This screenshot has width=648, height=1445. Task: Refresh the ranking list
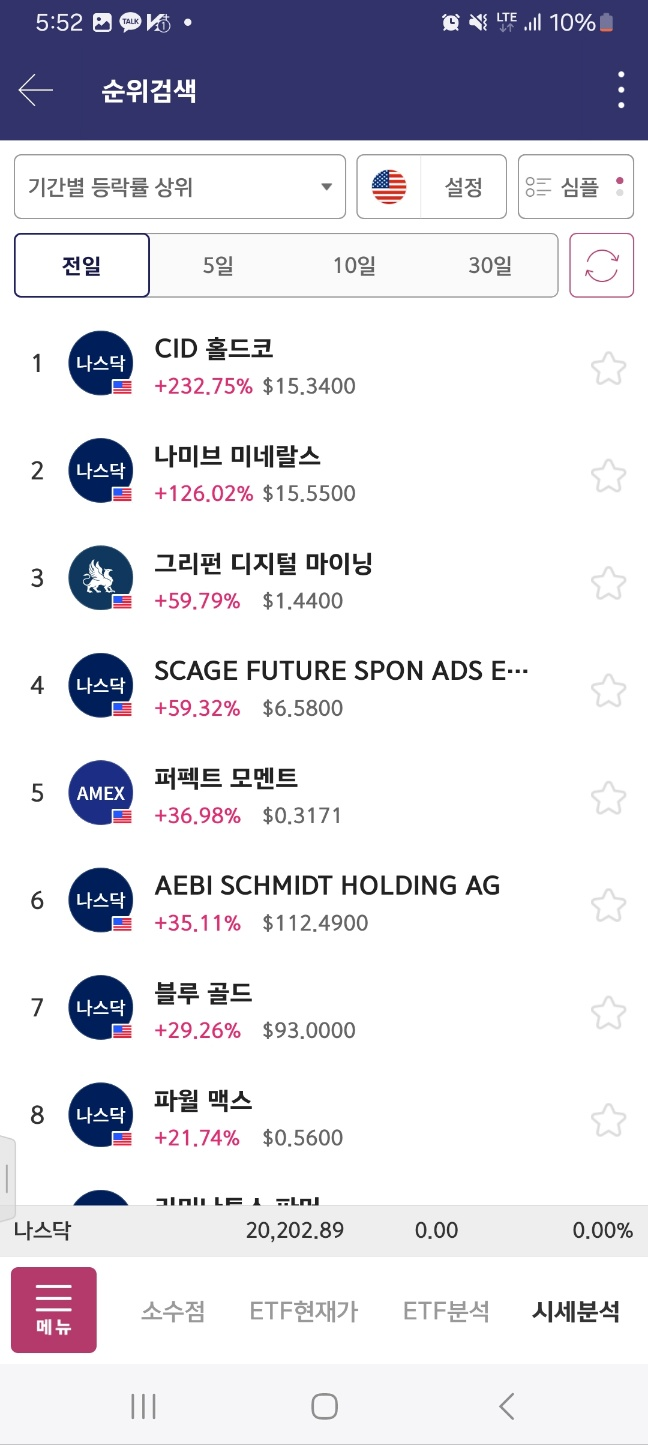tap(602, 266)
